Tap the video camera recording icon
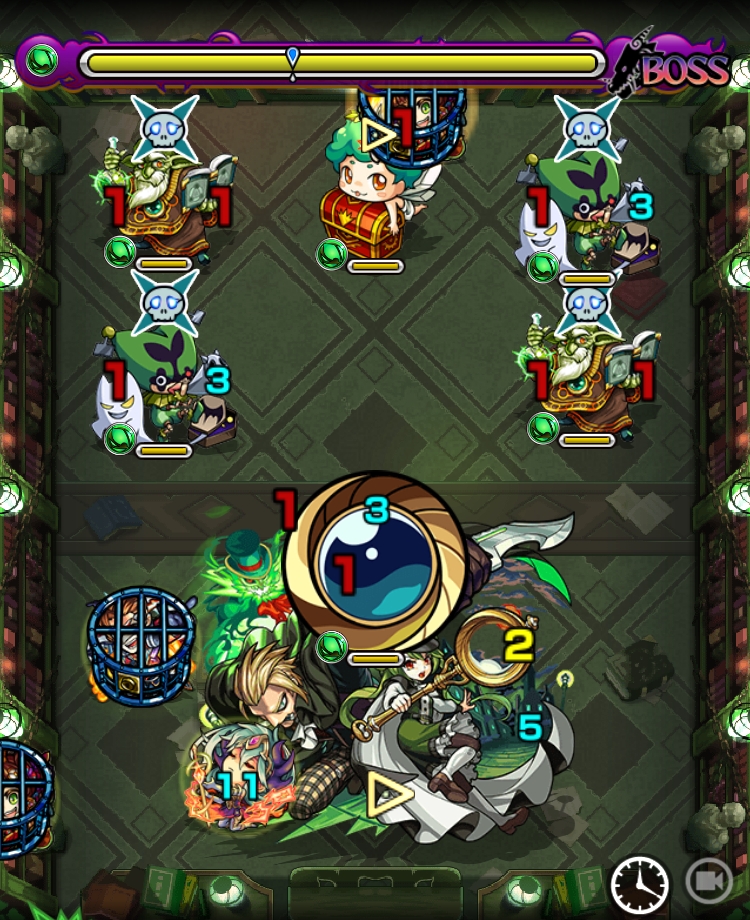The width and height of the screenshot is (750, 920). [x=709, y=882]
